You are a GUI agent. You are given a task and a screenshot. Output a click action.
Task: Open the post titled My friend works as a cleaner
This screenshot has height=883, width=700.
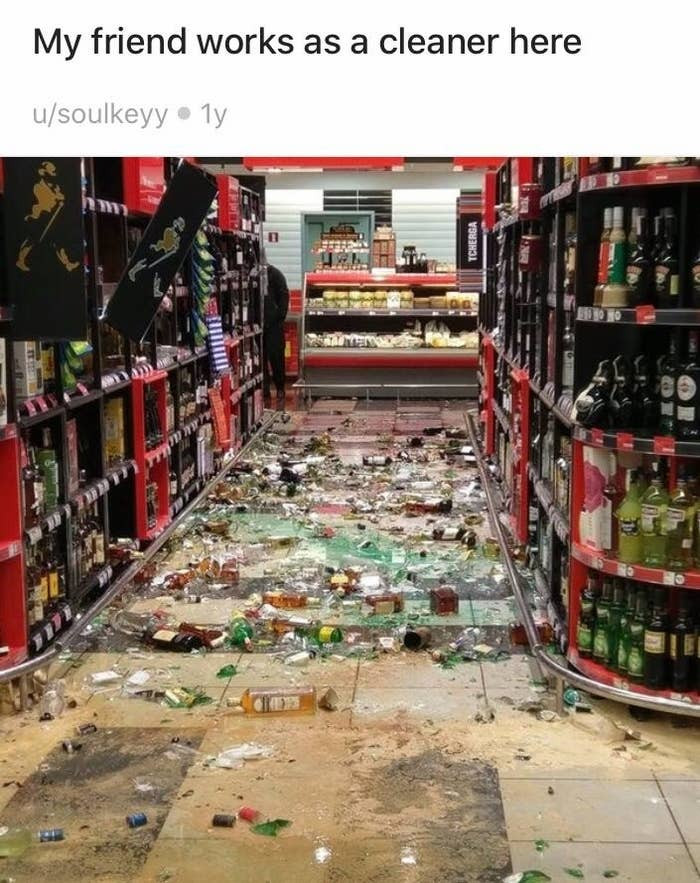point(307,42)
